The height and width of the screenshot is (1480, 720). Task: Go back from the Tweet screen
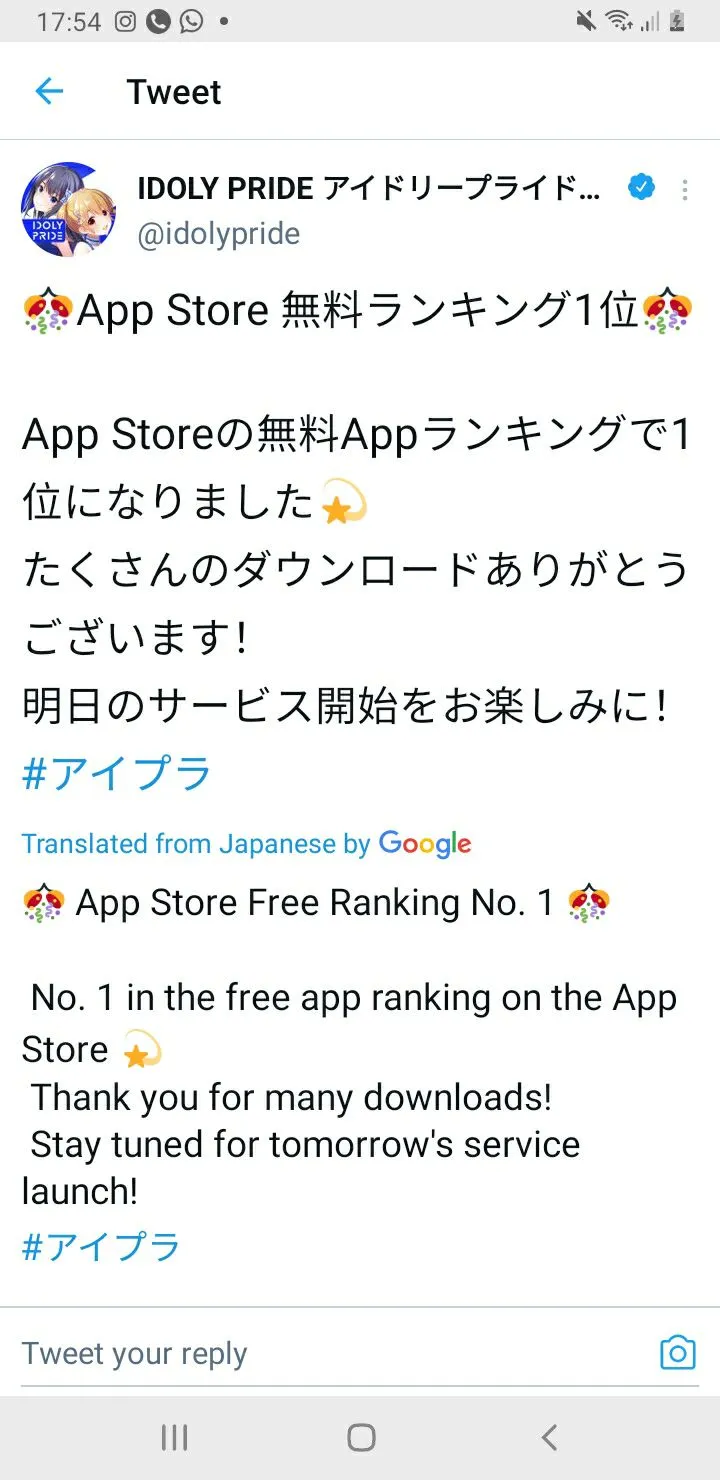point(49,92)
